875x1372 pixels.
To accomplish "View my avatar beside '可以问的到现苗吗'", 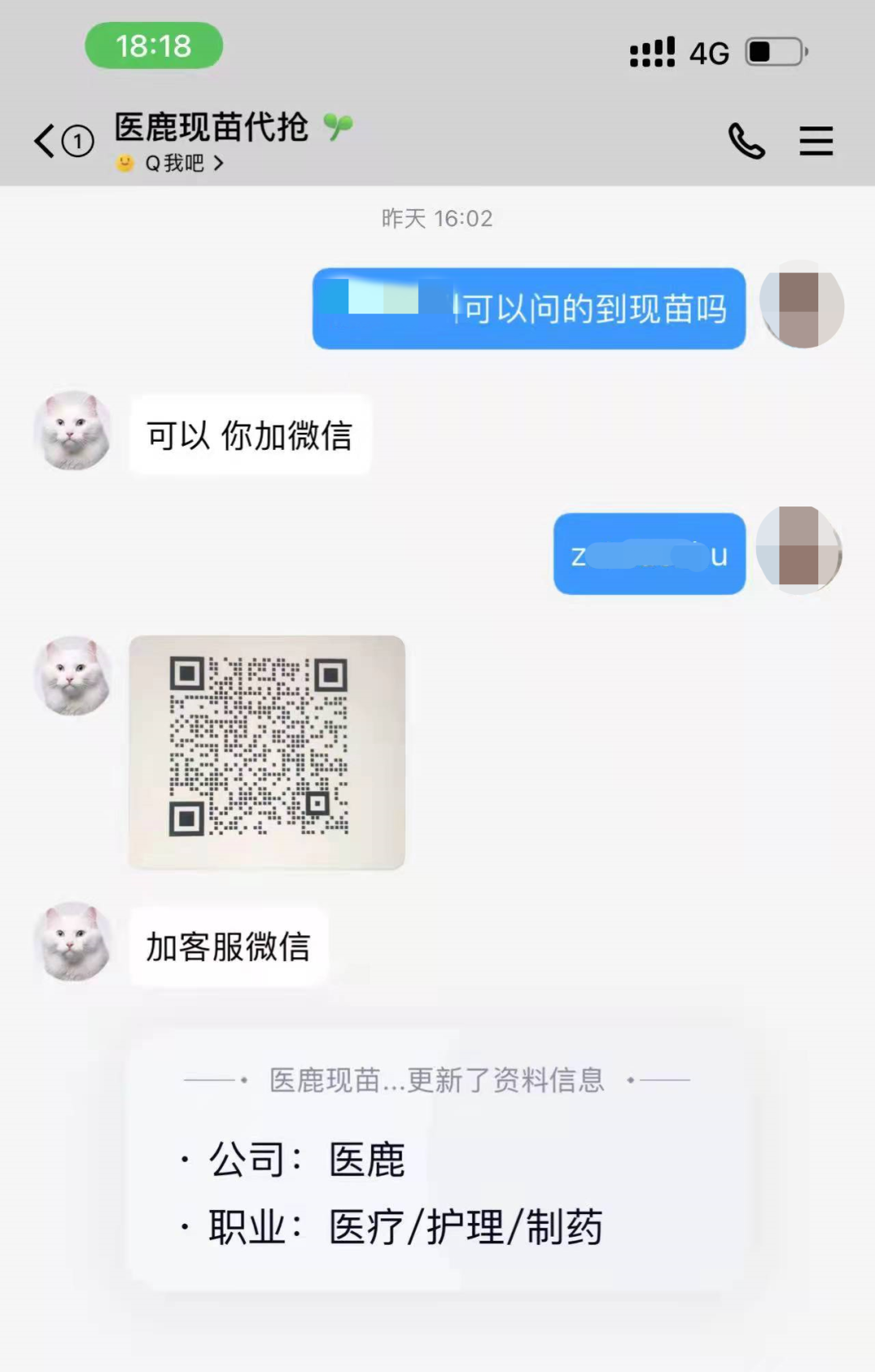I will pos(801,306).
